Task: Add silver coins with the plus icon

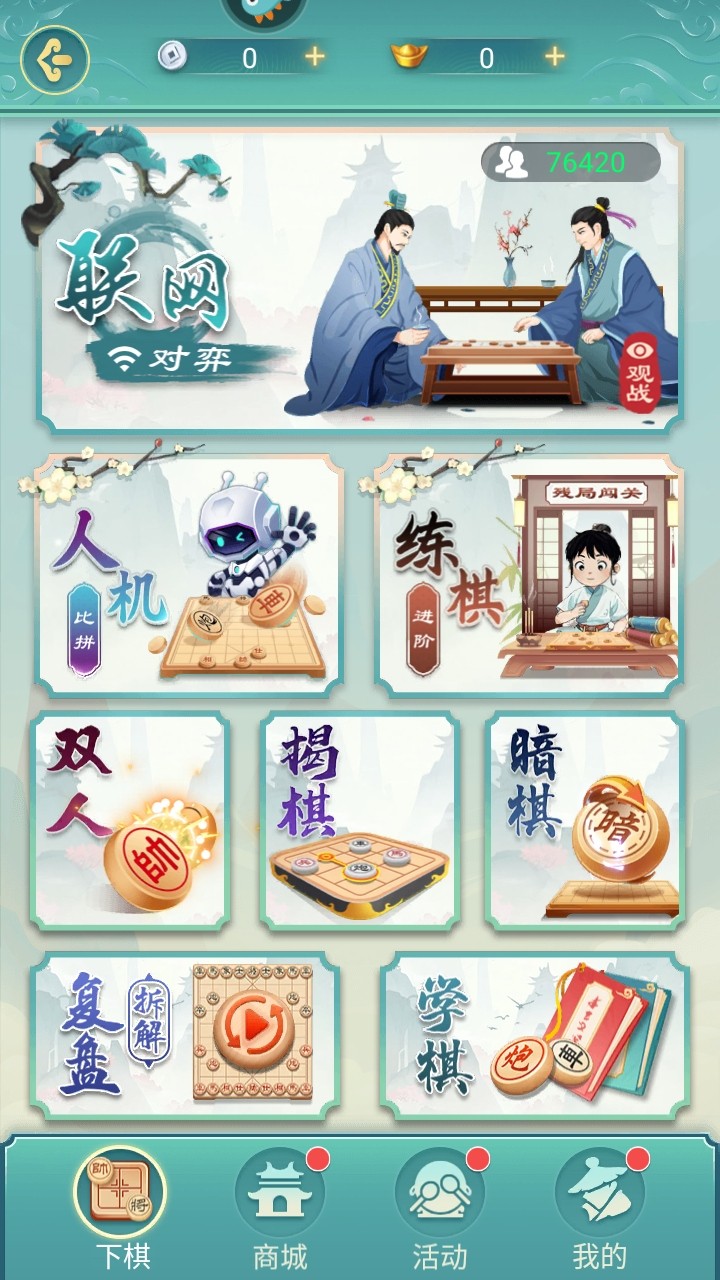Action: pyautogui.click(x=315, y=57)
